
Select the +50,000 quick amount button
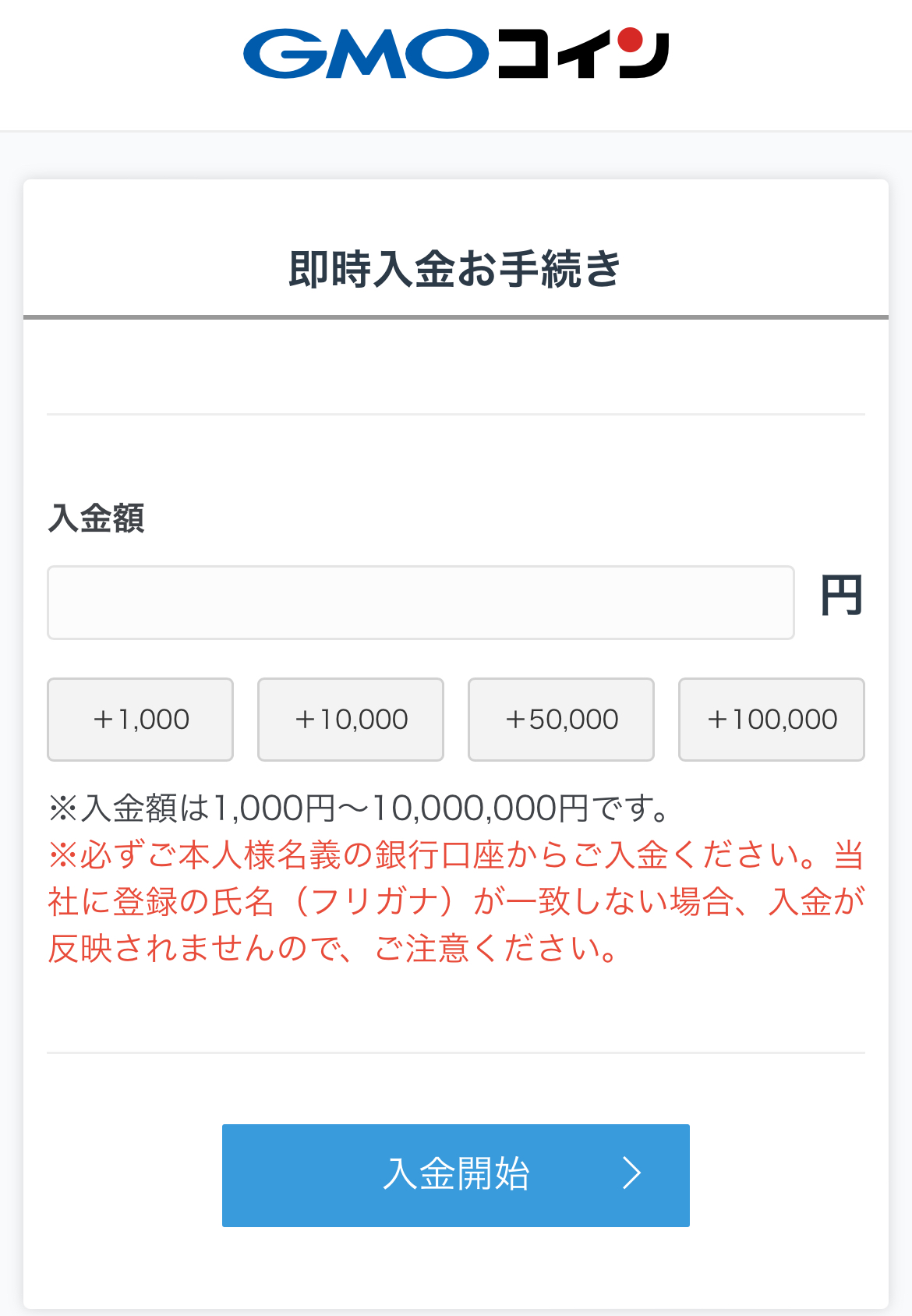(x=561, y=719)
